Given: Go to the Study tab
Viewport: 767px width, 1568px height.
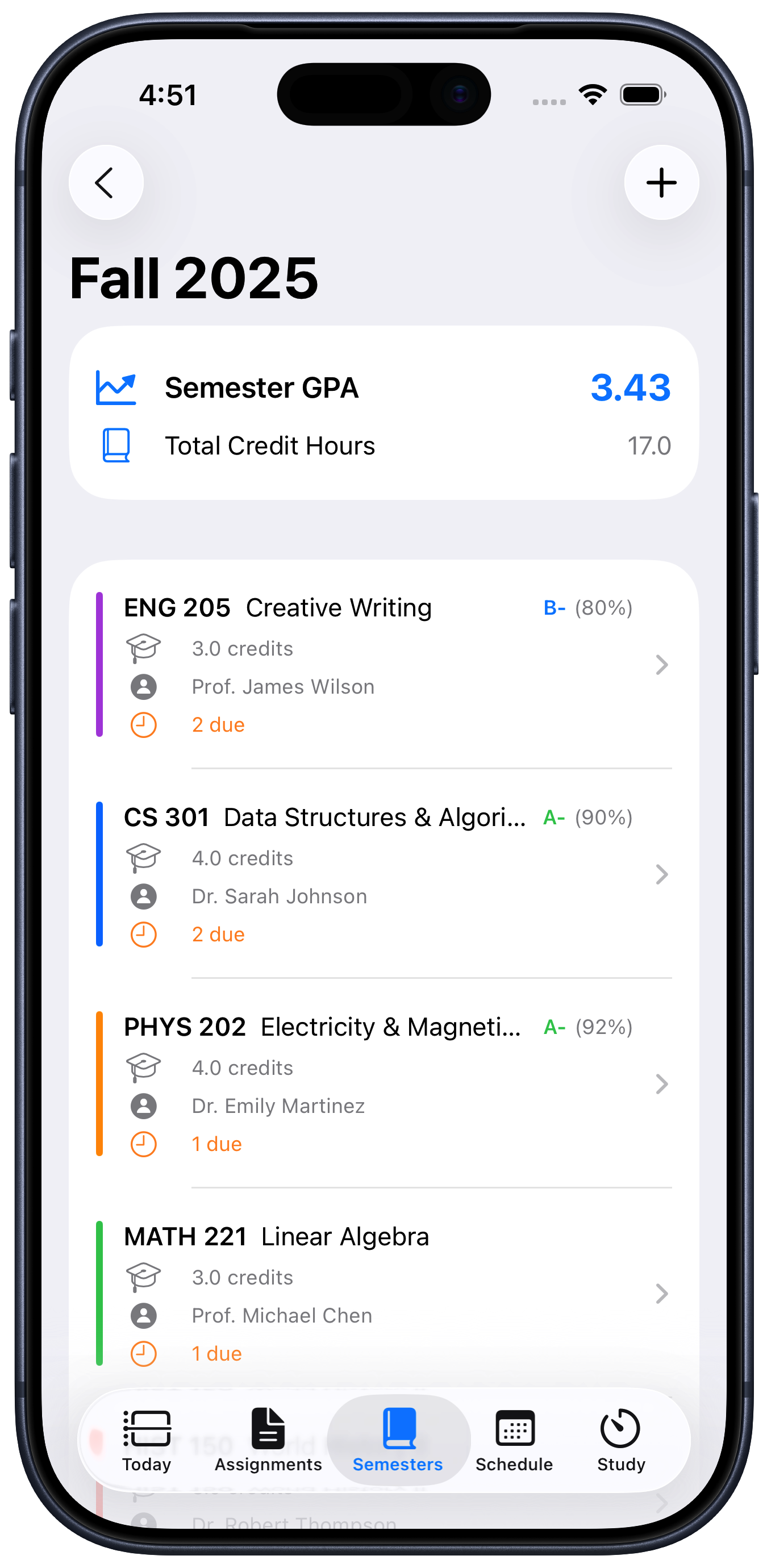Looking at the screenshot, I should click(x=620, y=1440).
